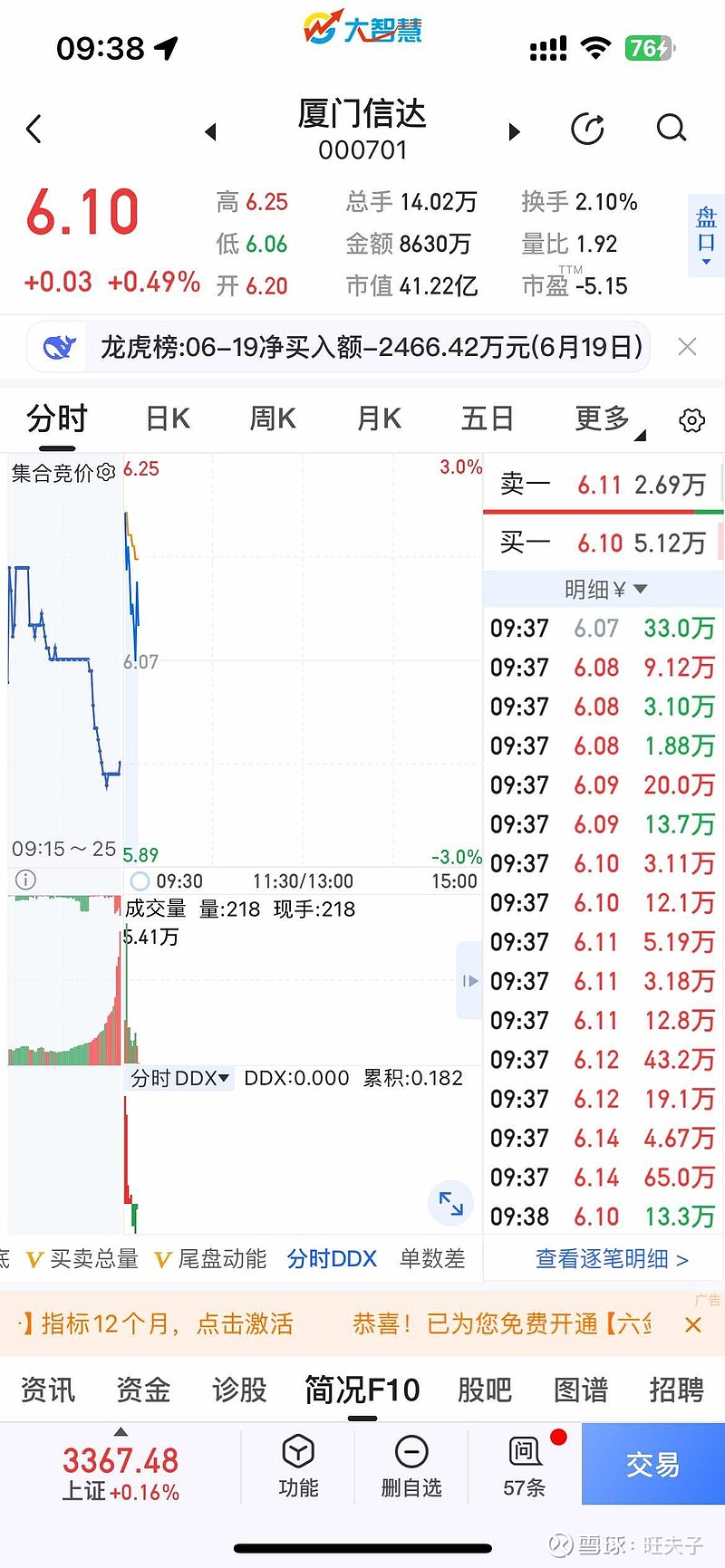
Task: Remove stock via 删自选
Action: 411,1467
